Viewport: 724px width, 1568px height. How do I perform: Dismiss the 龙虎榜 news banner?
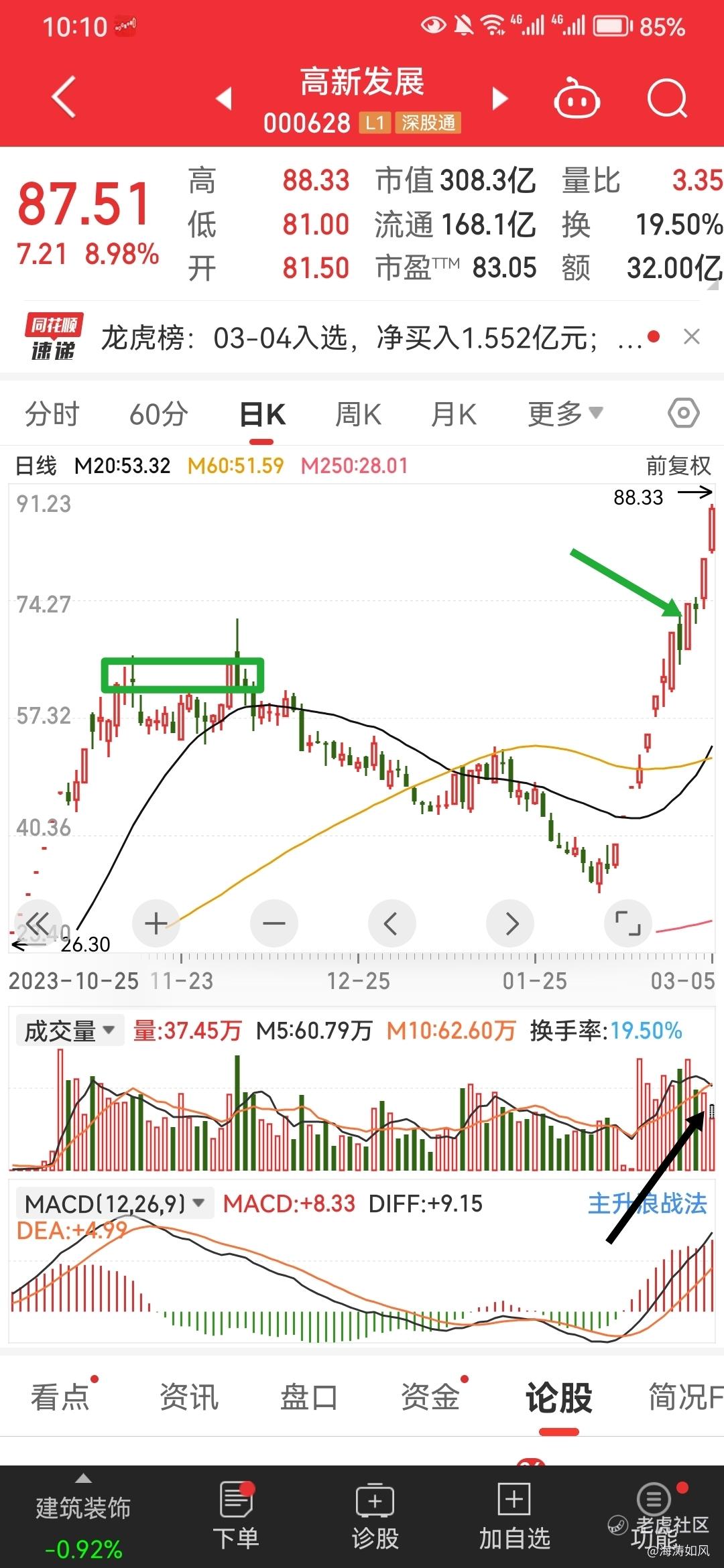click(x=691, y=337)
